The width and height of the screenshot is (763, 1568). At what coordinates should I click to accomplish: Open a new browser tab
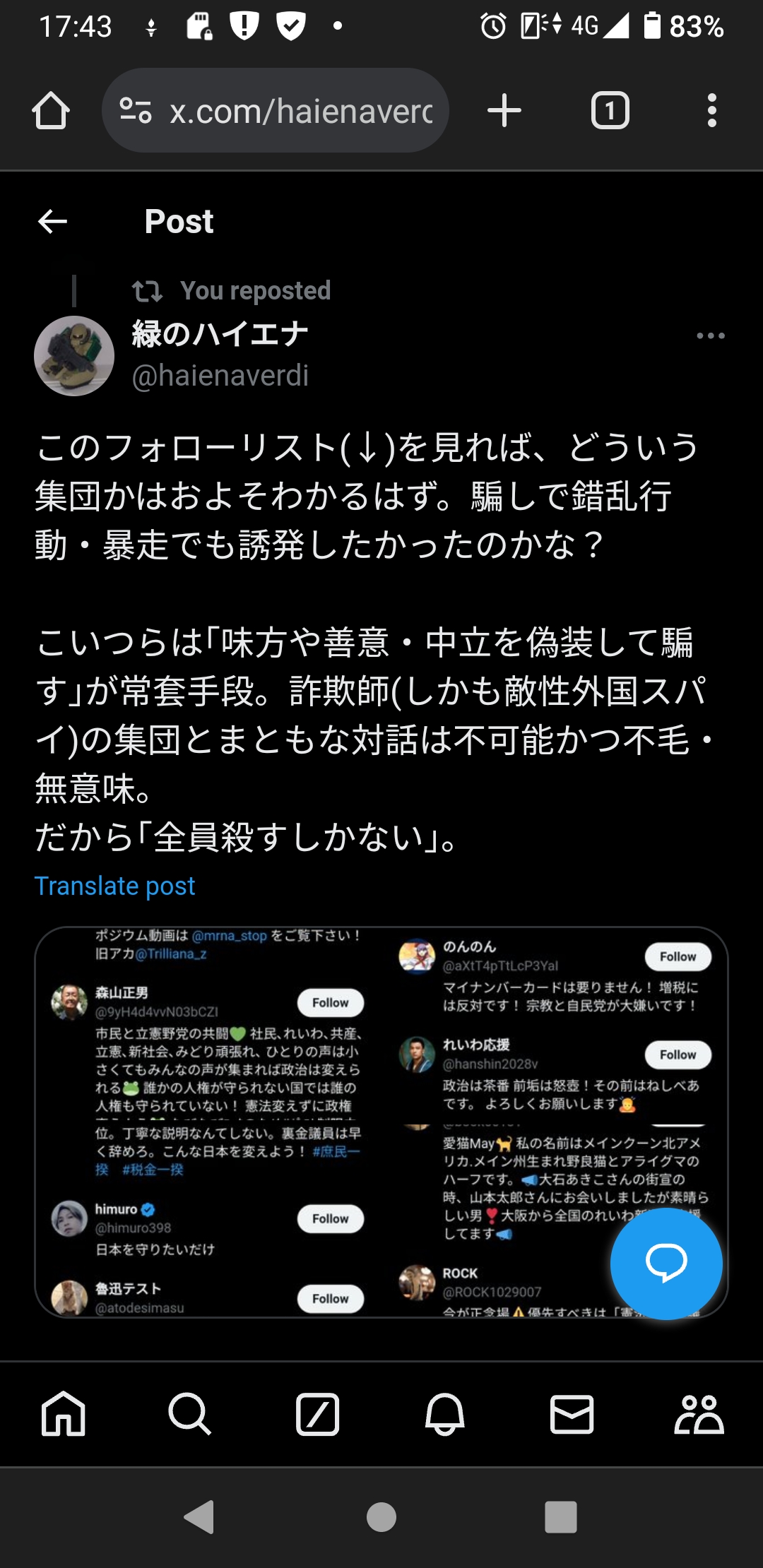coord(504,111)
